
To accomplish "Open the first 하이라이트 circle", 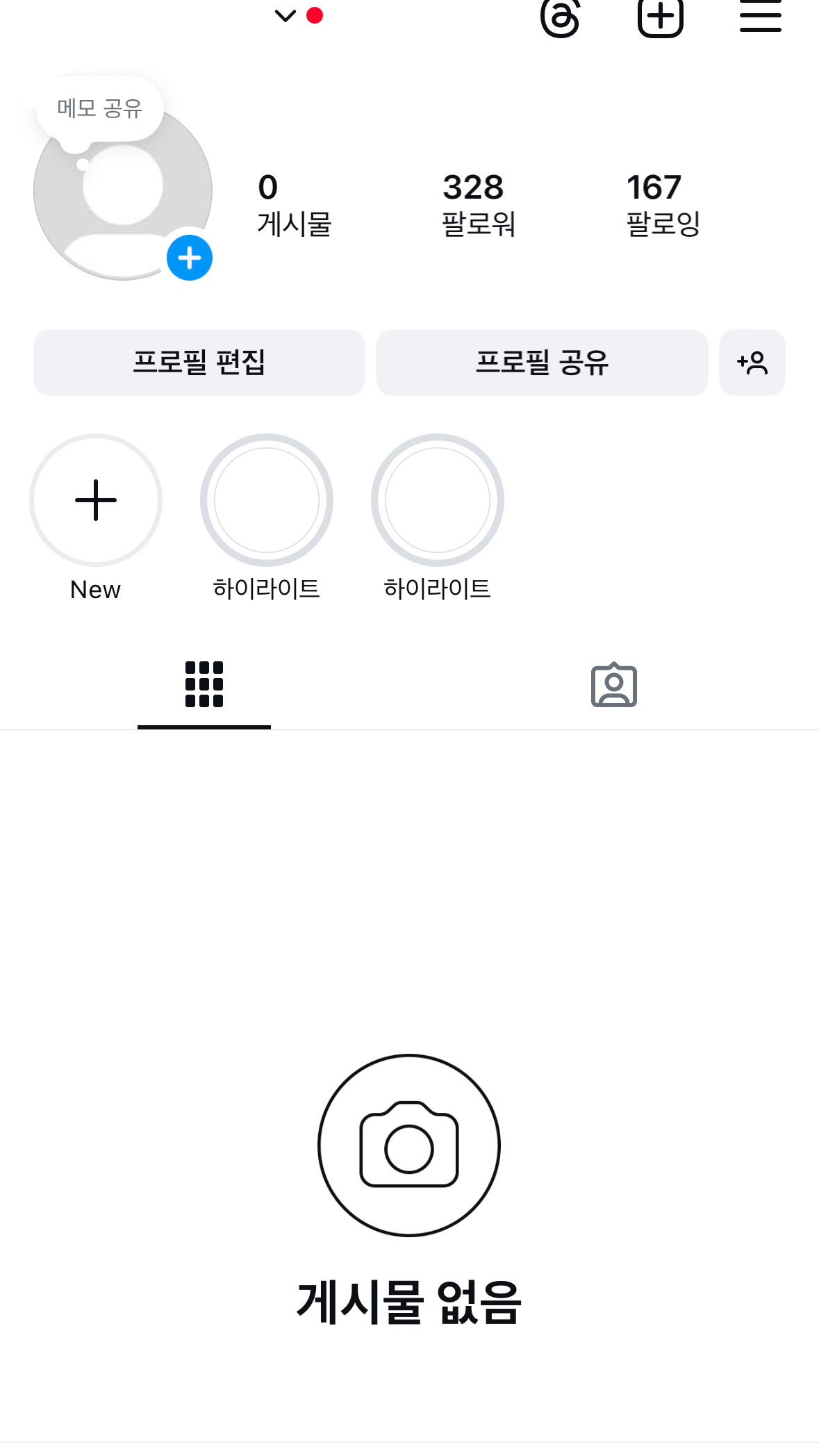I will pyautogui.click(x=267, y=500).
